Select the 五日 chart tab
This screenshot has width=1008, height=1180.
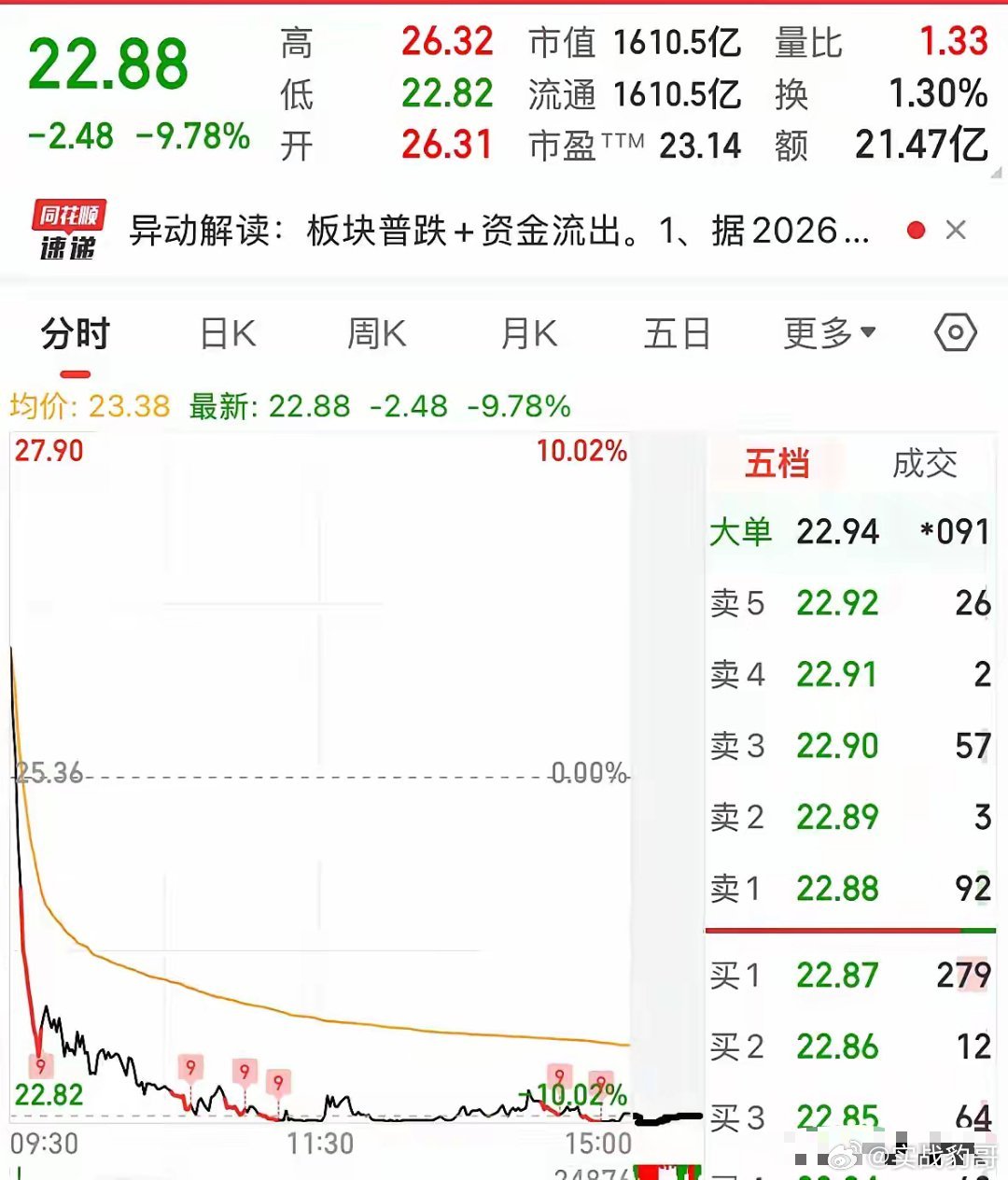pyautogui.click(x=677, y=333)
